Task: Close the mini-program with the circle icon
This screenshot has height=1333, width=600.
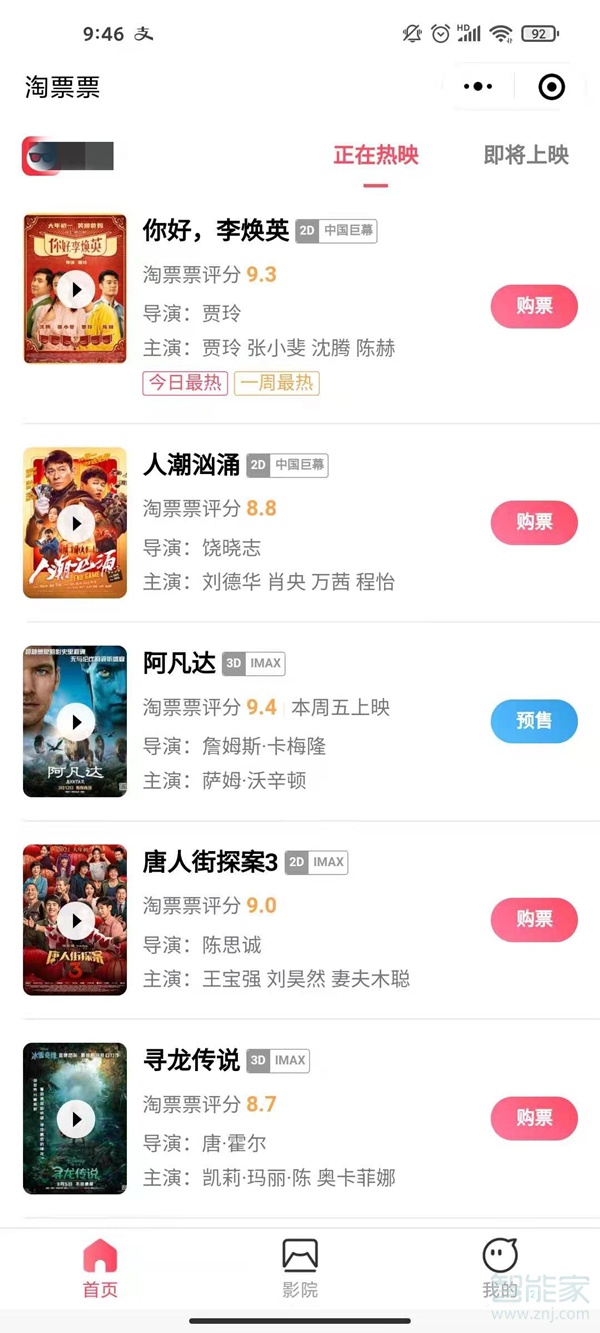Action: [x=551, y=87]
